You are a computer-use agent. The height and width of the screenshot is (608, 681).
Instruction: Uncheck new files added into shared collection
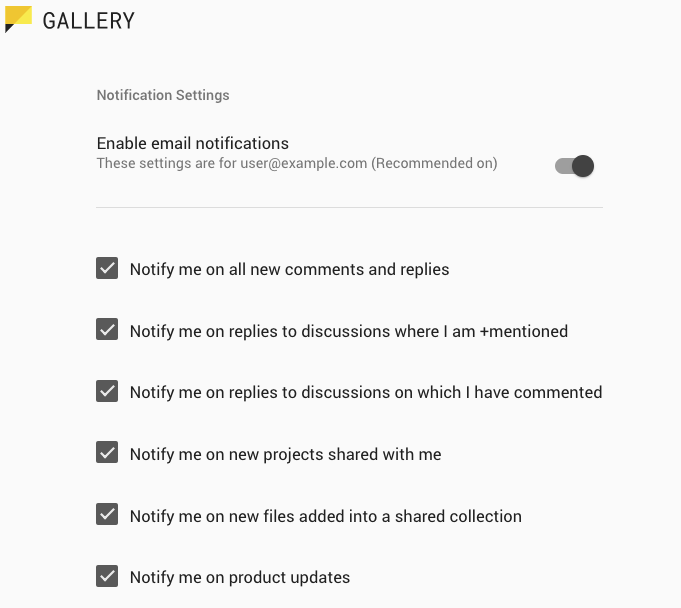pos(107,515)
